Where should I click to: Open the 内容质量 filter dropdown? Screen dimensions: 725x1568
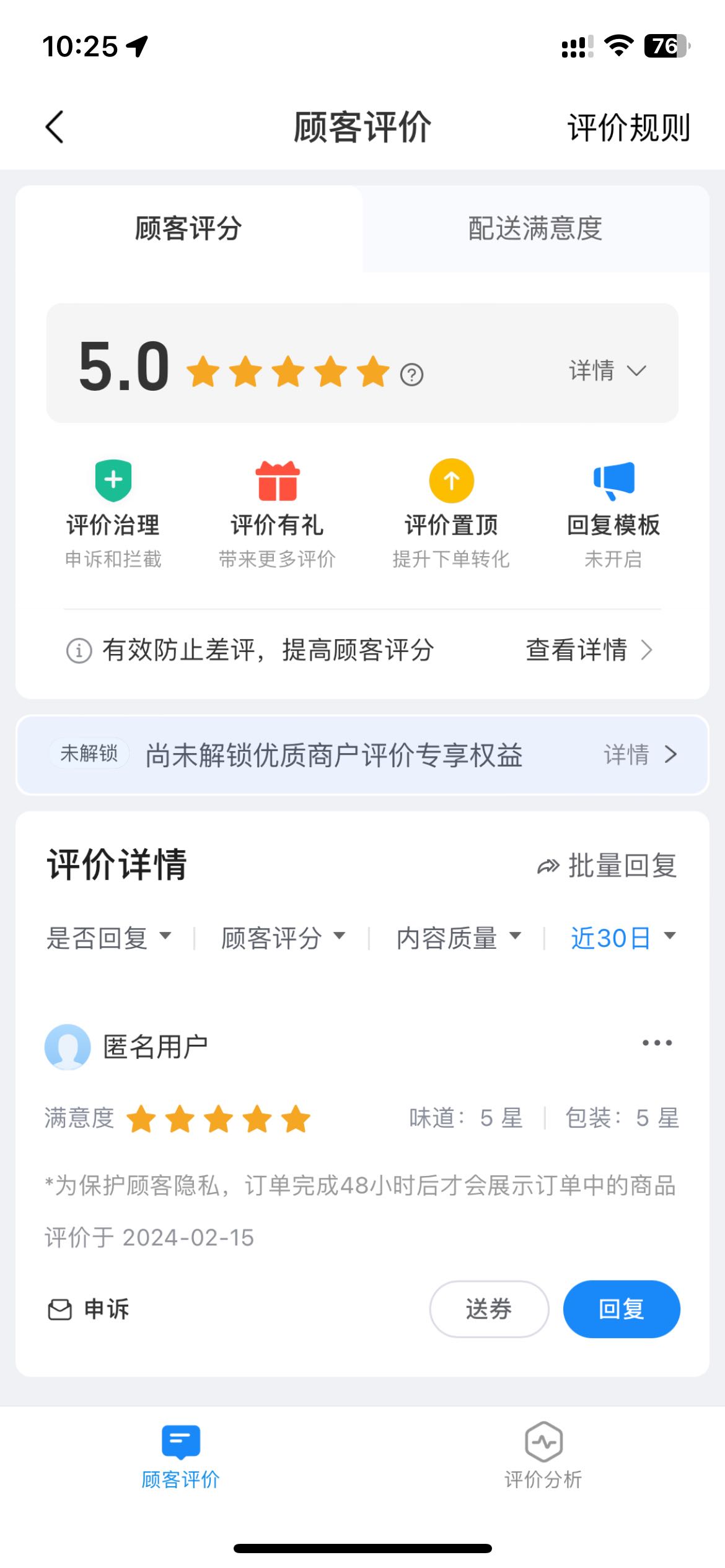[459, 938]
